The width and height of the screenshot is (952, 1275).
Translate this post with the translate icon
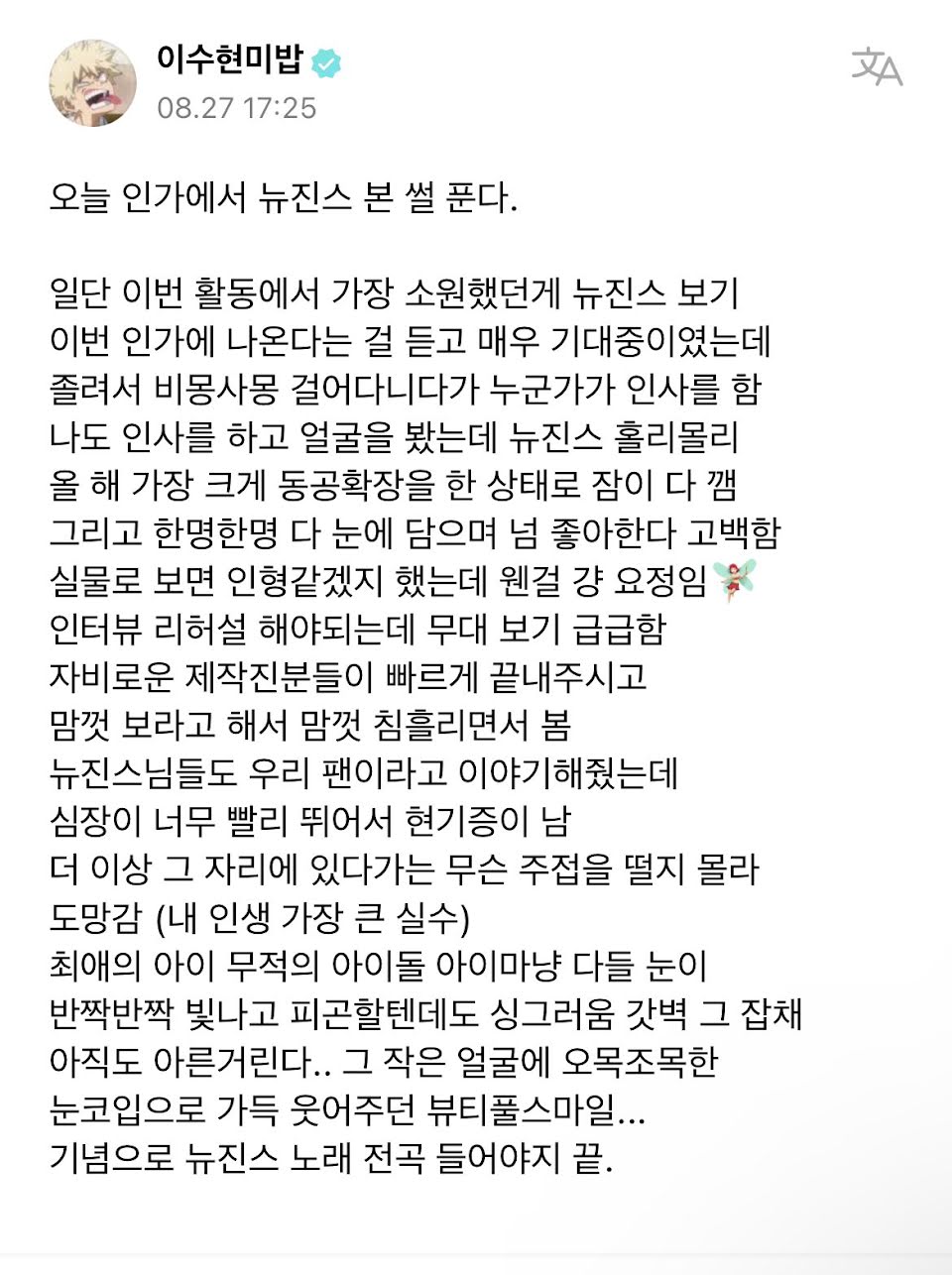[877, 66]
